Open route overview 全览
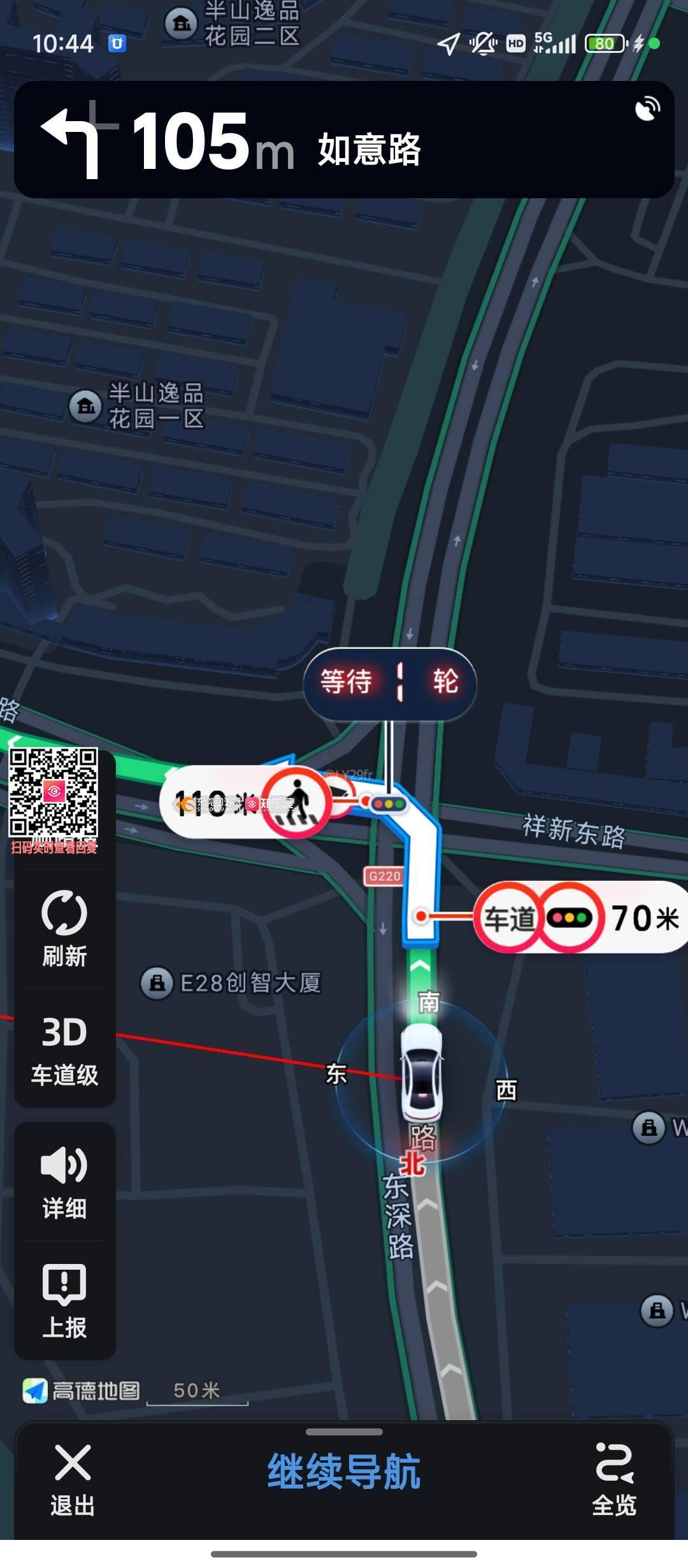This screenshot has width=688, height=1568. point(614,1480)
